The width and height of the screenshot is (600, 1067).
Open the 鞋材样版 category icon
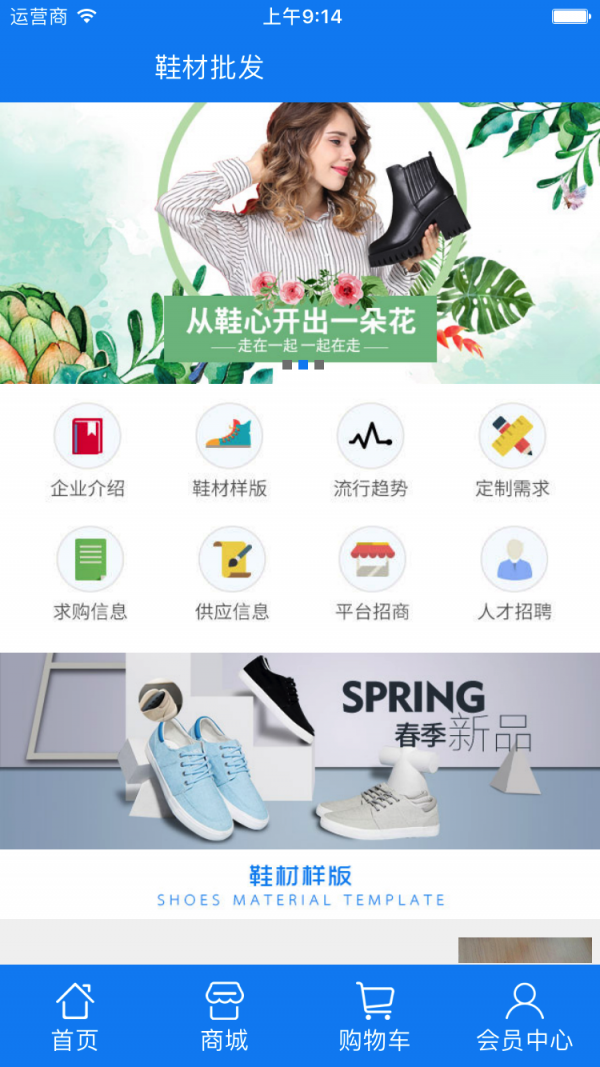[x=229, y=450]
